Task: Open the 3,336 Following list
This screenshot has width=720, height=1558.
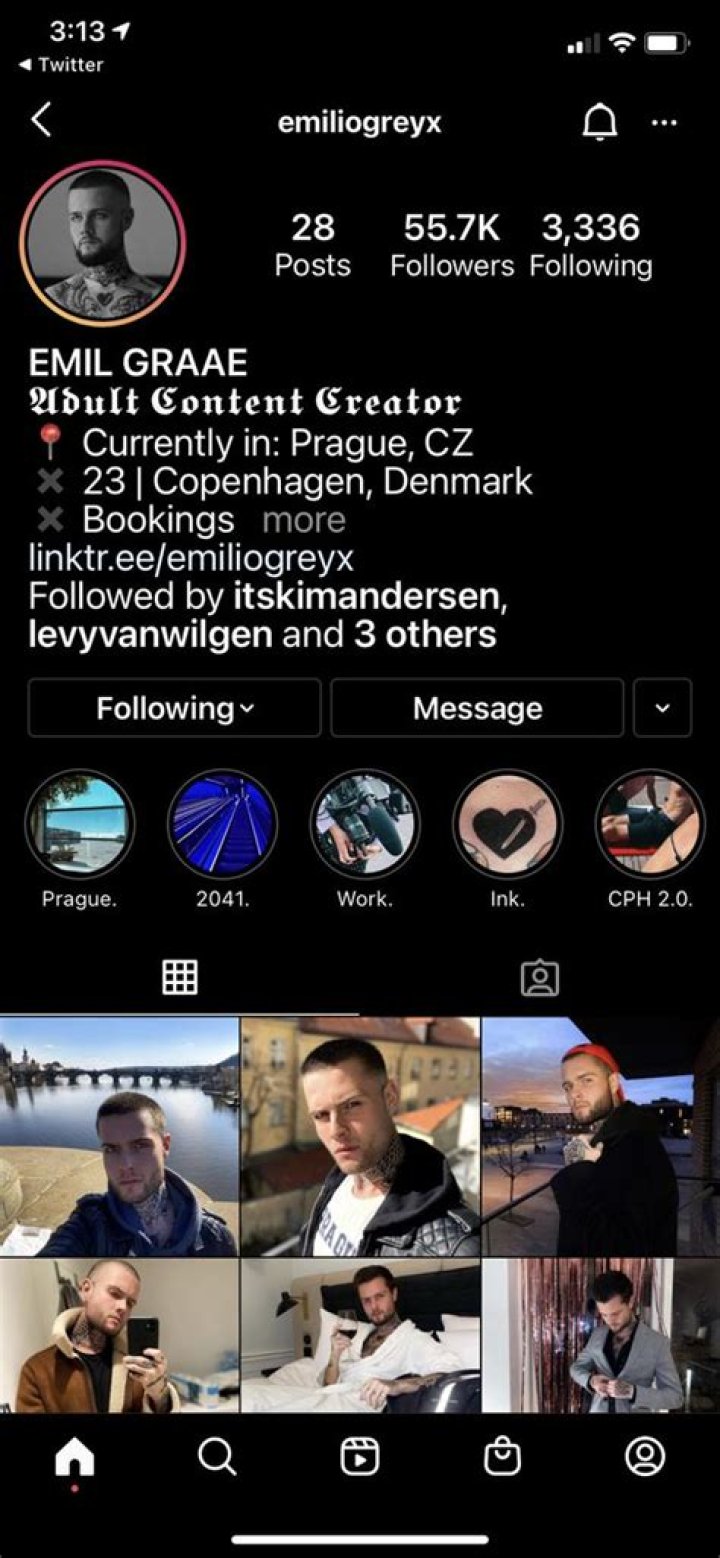Action: coord(590,245)
